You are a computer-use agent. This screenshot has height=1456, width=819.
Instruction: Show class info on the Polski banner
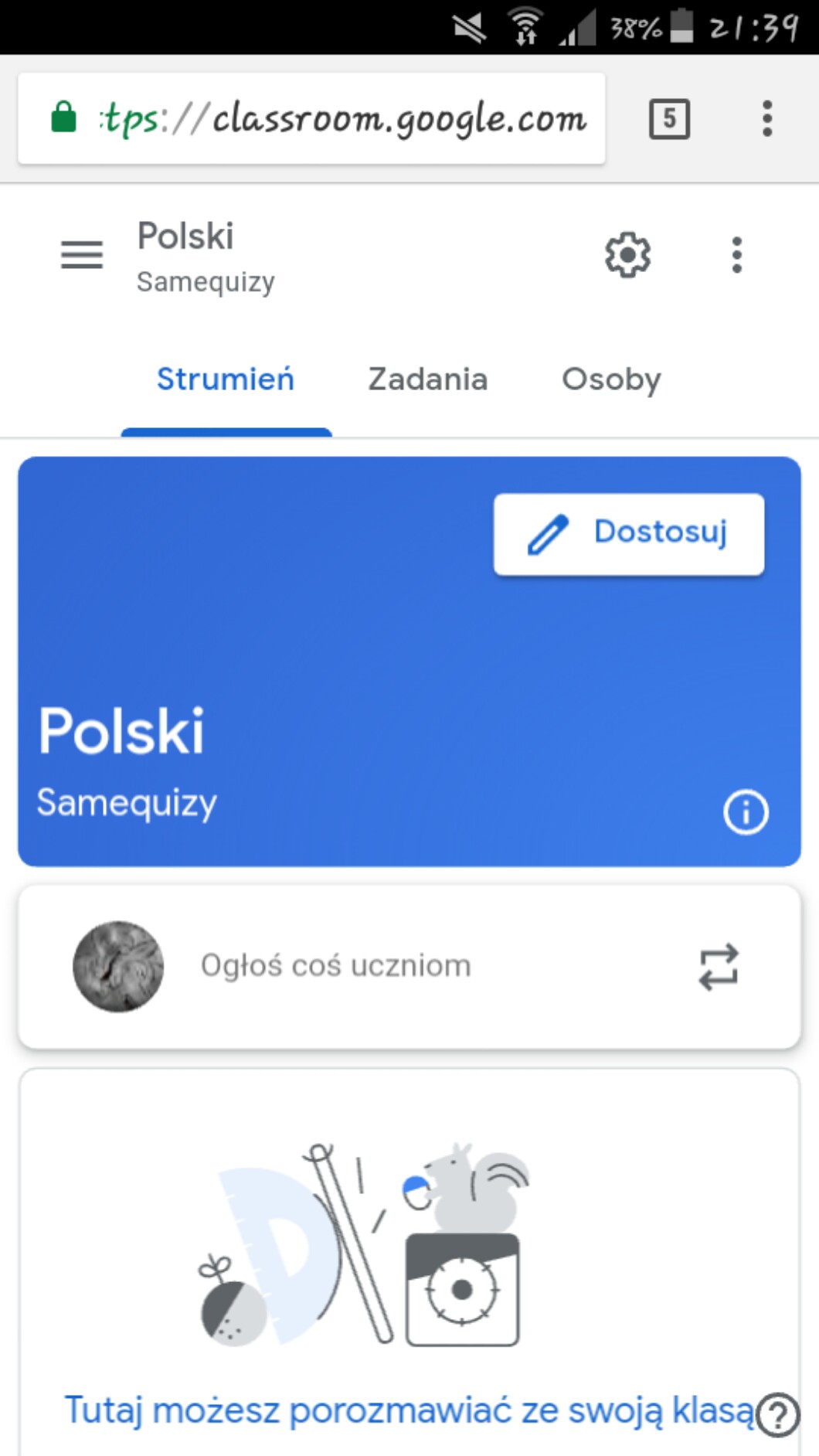[x=746, y=812]
